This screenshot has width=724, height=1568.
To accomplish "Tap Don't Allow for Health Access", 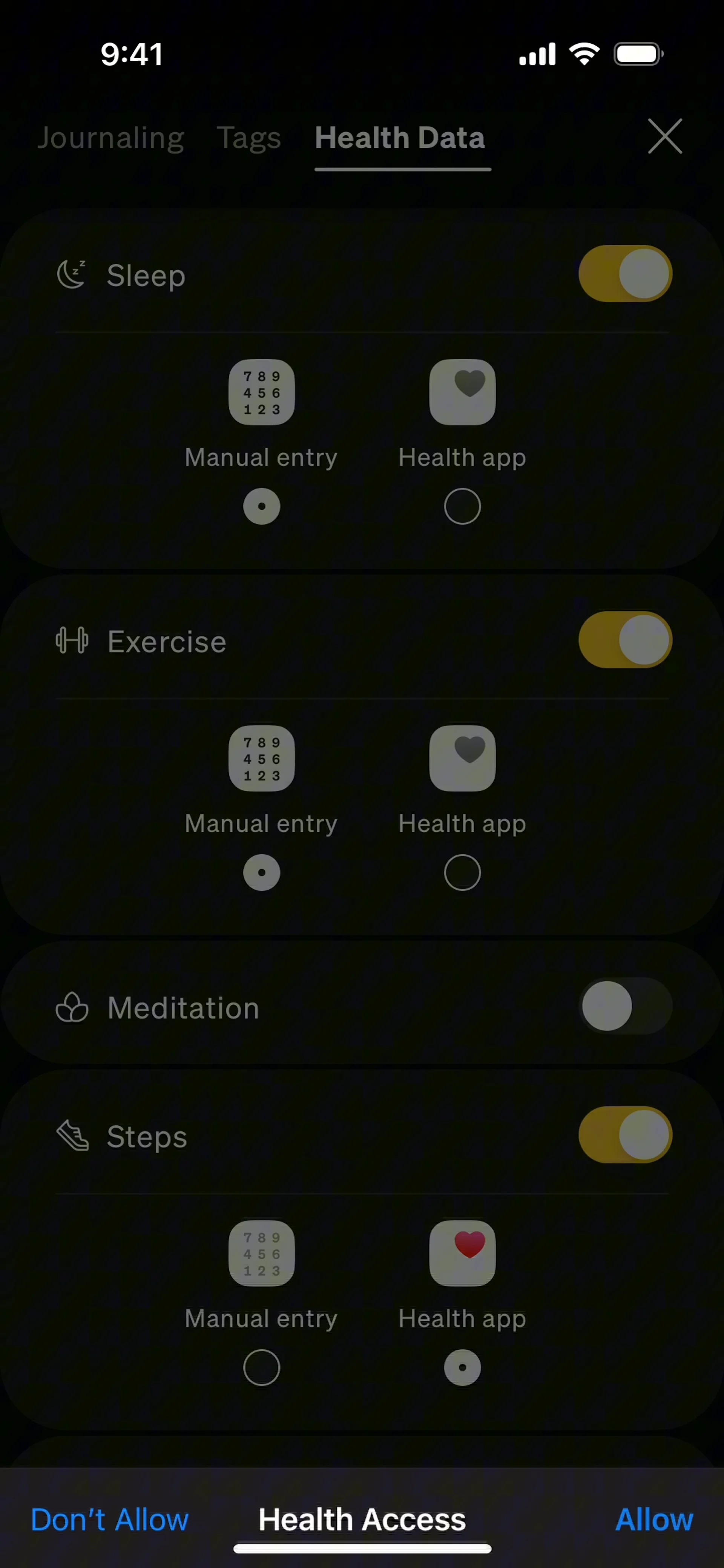I will [x=110, y=1519].
